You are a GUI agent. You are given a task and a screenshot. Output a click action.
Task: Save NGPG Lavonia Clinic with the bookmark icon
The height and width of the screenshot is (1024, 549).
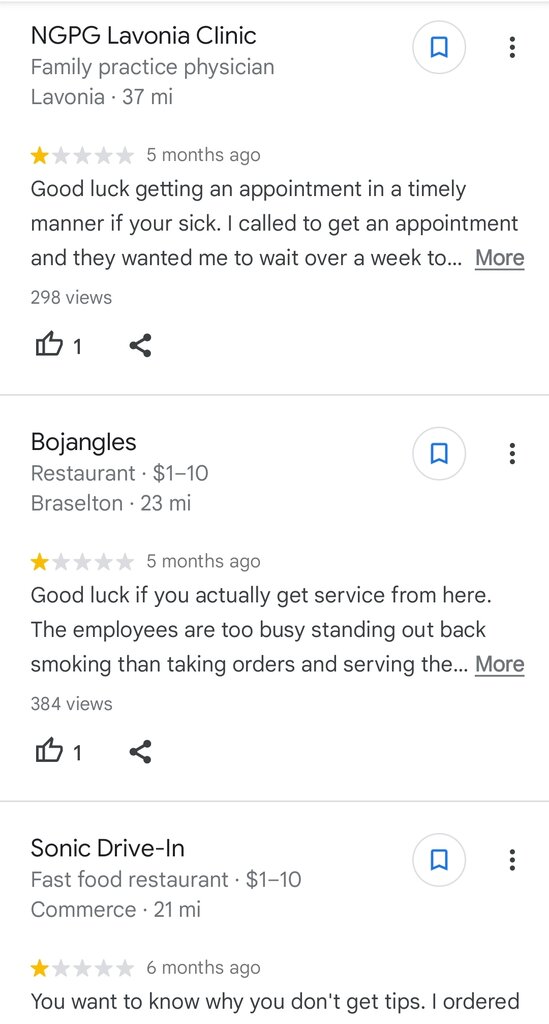pyautogui.click(x=439, y=47)
